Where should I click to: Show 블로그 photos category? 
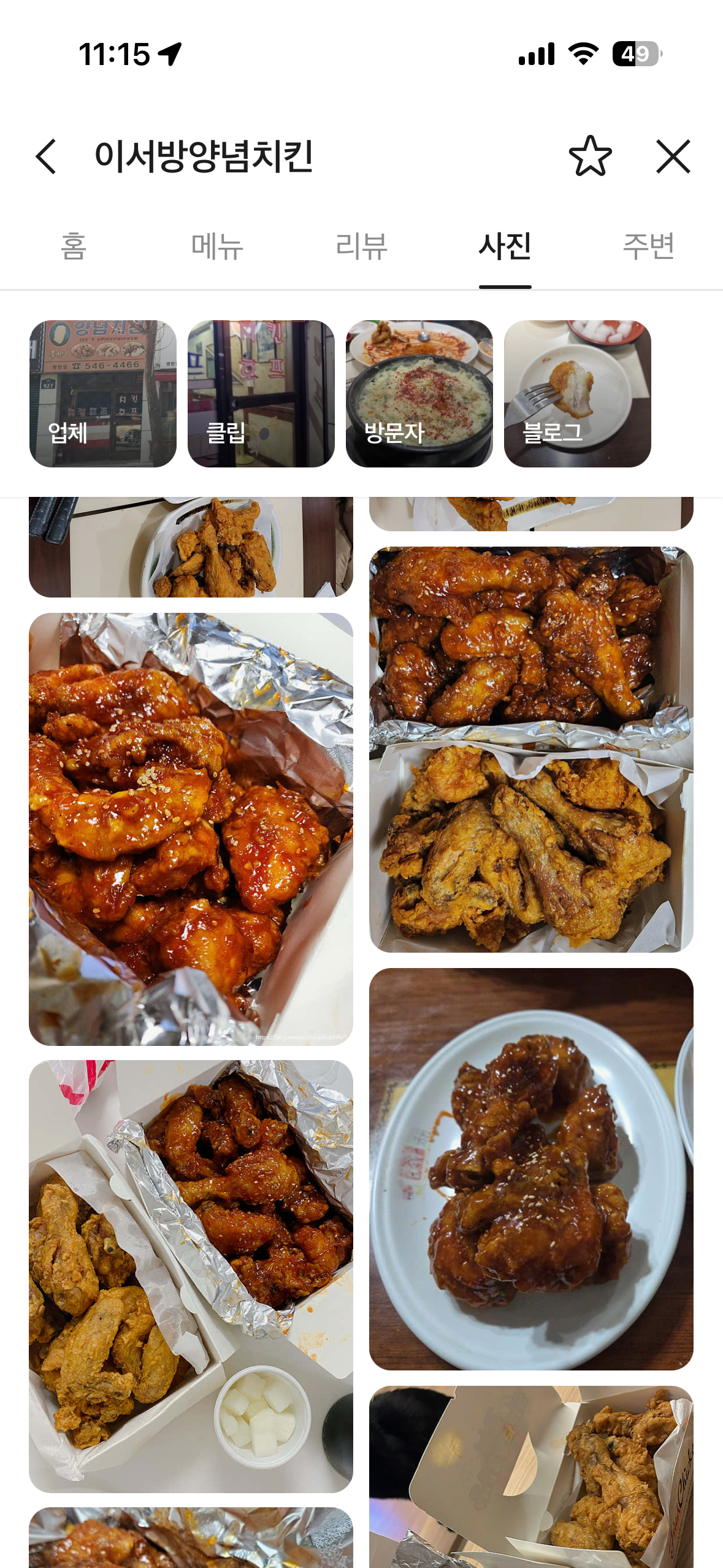click(578, 394)
